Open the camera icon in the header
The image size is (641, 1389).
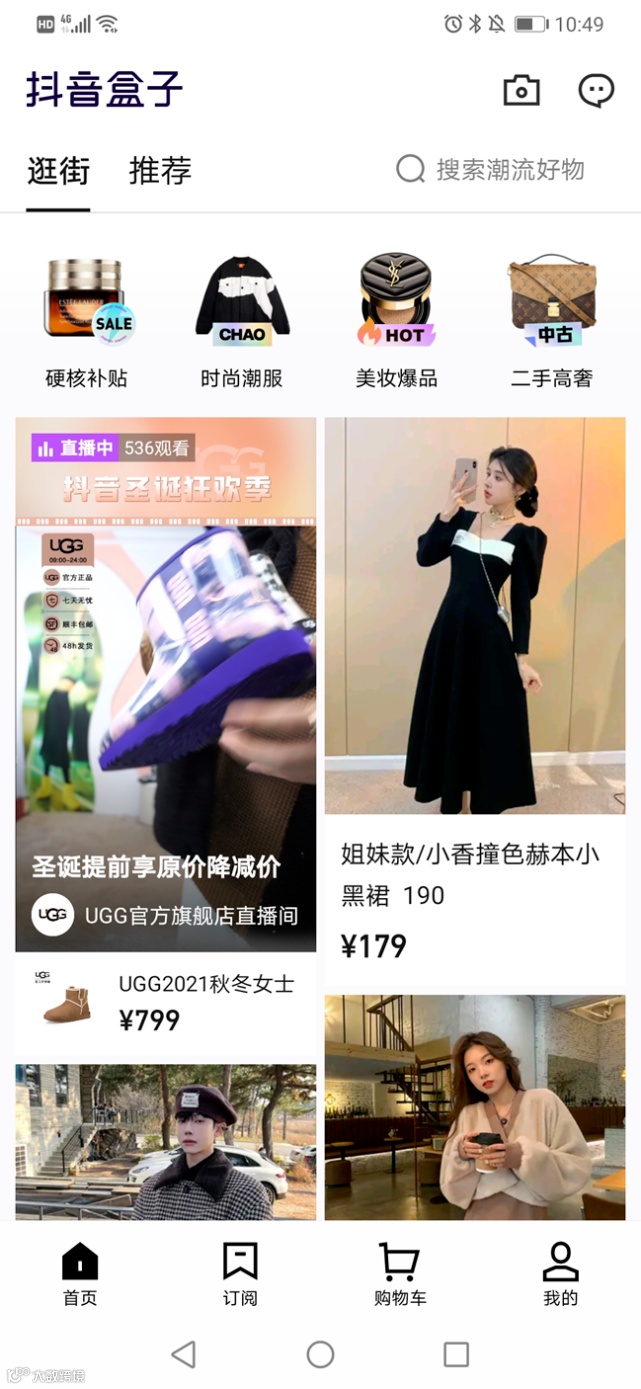coord(520,91)
